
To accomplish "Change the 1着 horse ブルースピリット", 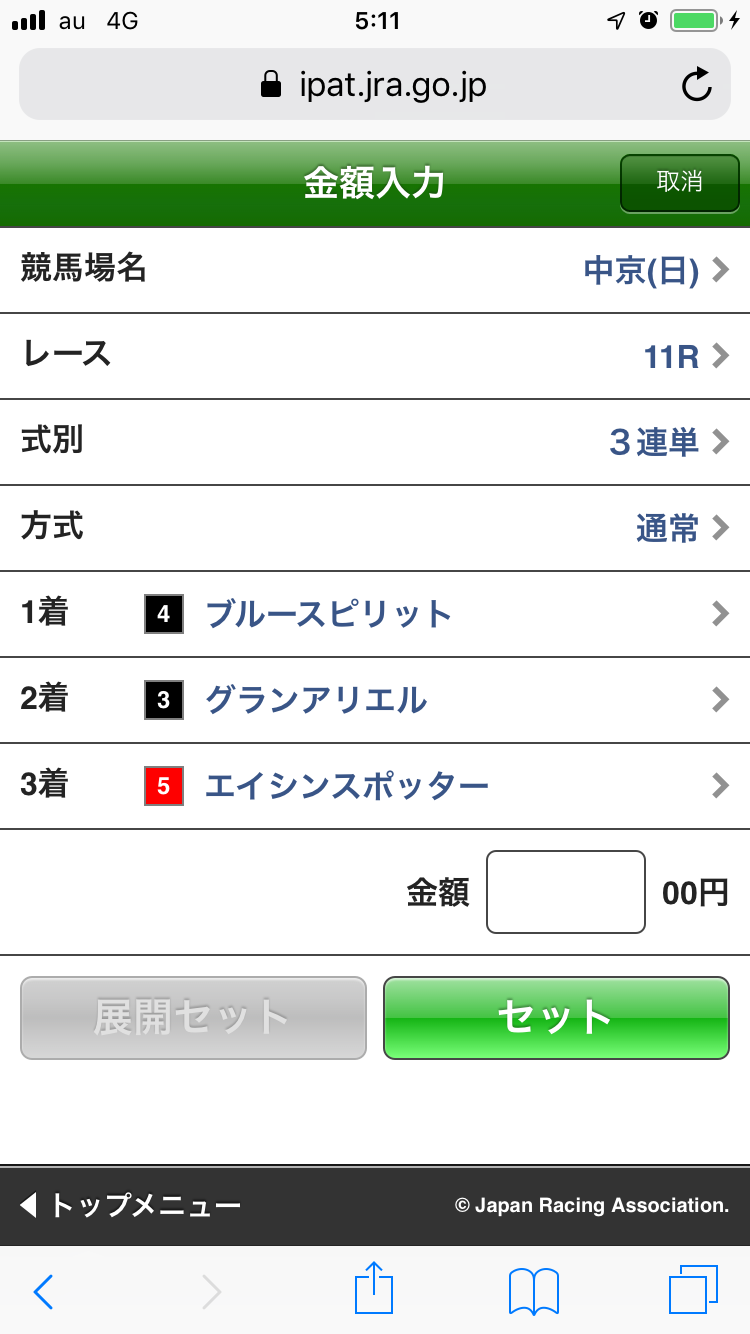I will 375,614.
